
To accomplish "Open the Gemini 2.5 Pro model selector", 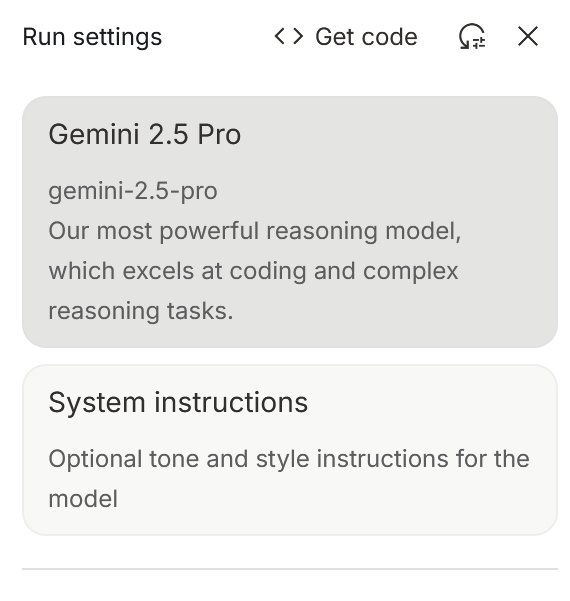I will (x=290, y=222).
